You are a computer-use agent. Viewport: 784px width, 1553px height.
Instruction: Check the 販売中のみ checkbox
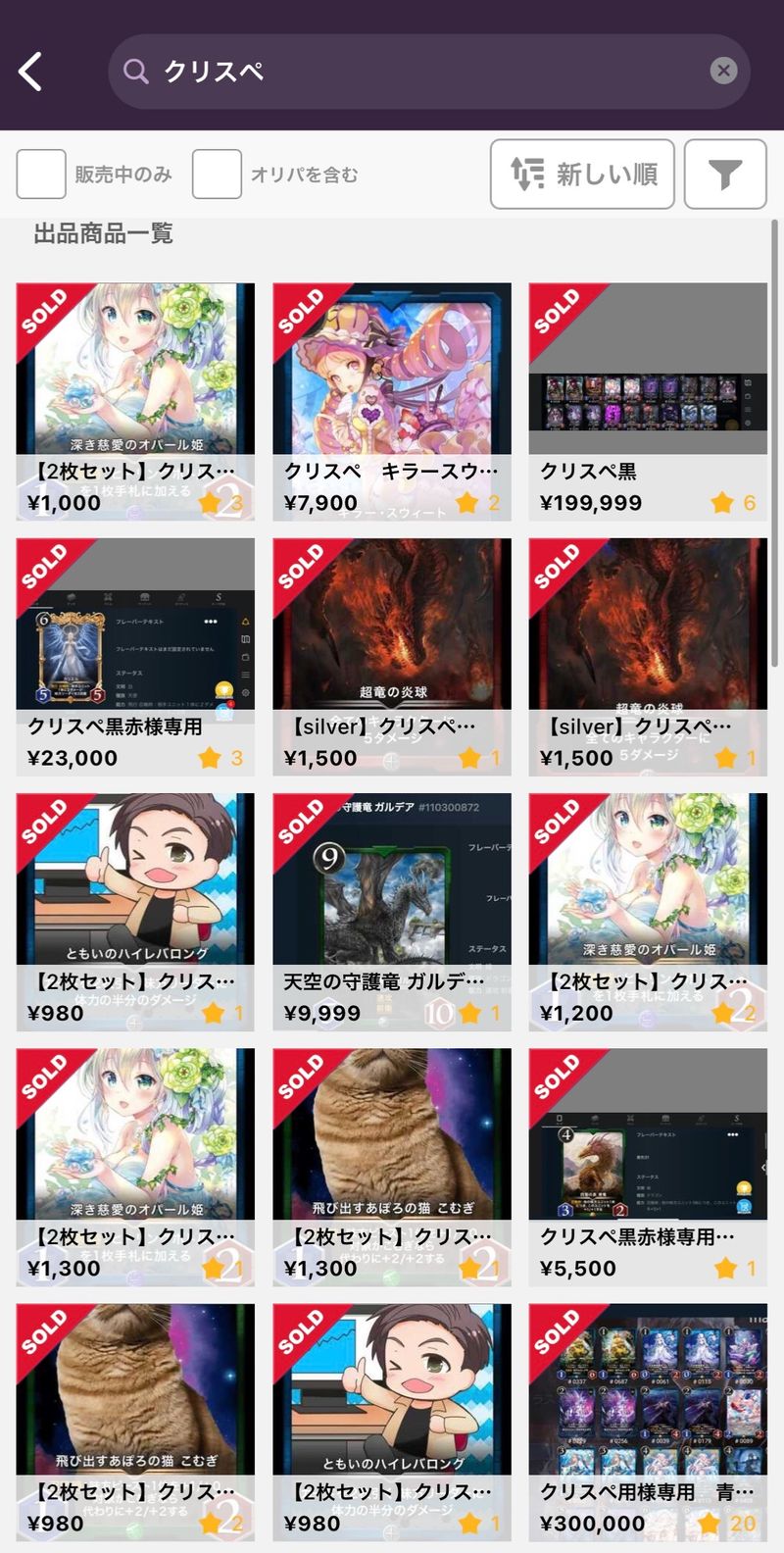(41, 175)
